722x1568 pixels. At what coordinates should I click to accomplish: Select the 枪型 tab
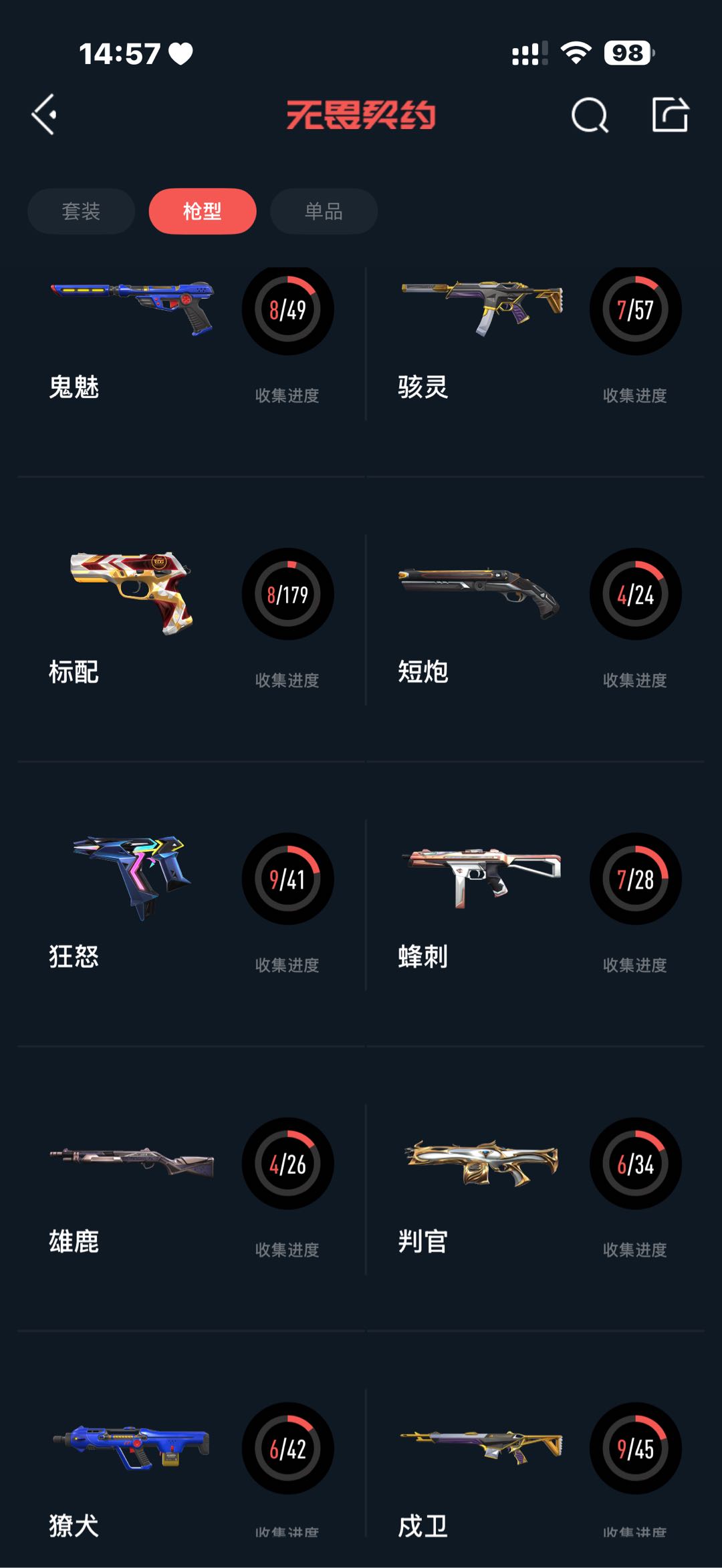202,211
